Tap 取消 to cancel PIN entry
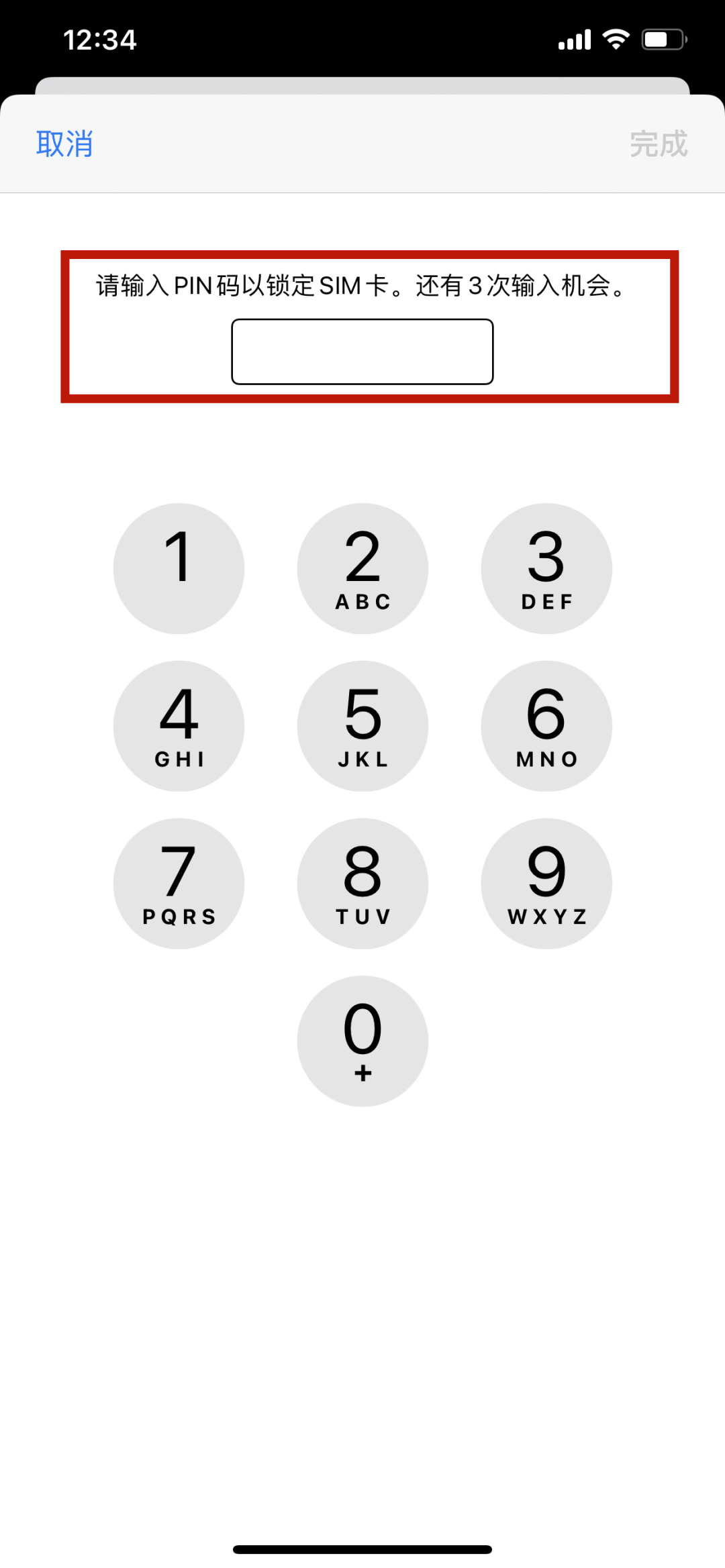725x1568 pixels. pyautogui.click(x=65, y=144)
